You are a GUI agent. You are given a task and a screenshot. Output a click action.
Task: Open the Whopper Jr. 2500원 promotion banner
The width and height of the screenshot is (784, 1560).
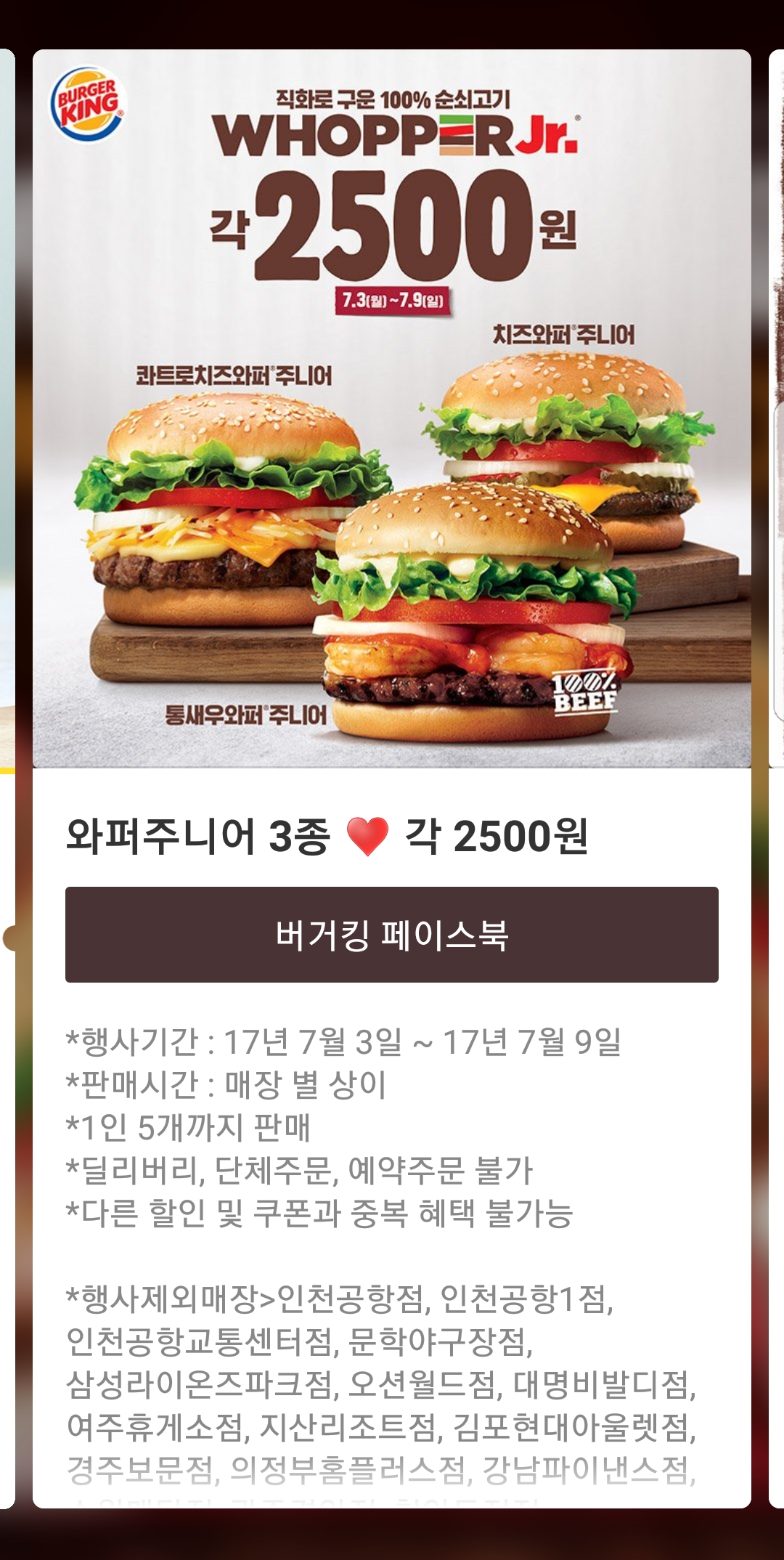tap(392, 408)
